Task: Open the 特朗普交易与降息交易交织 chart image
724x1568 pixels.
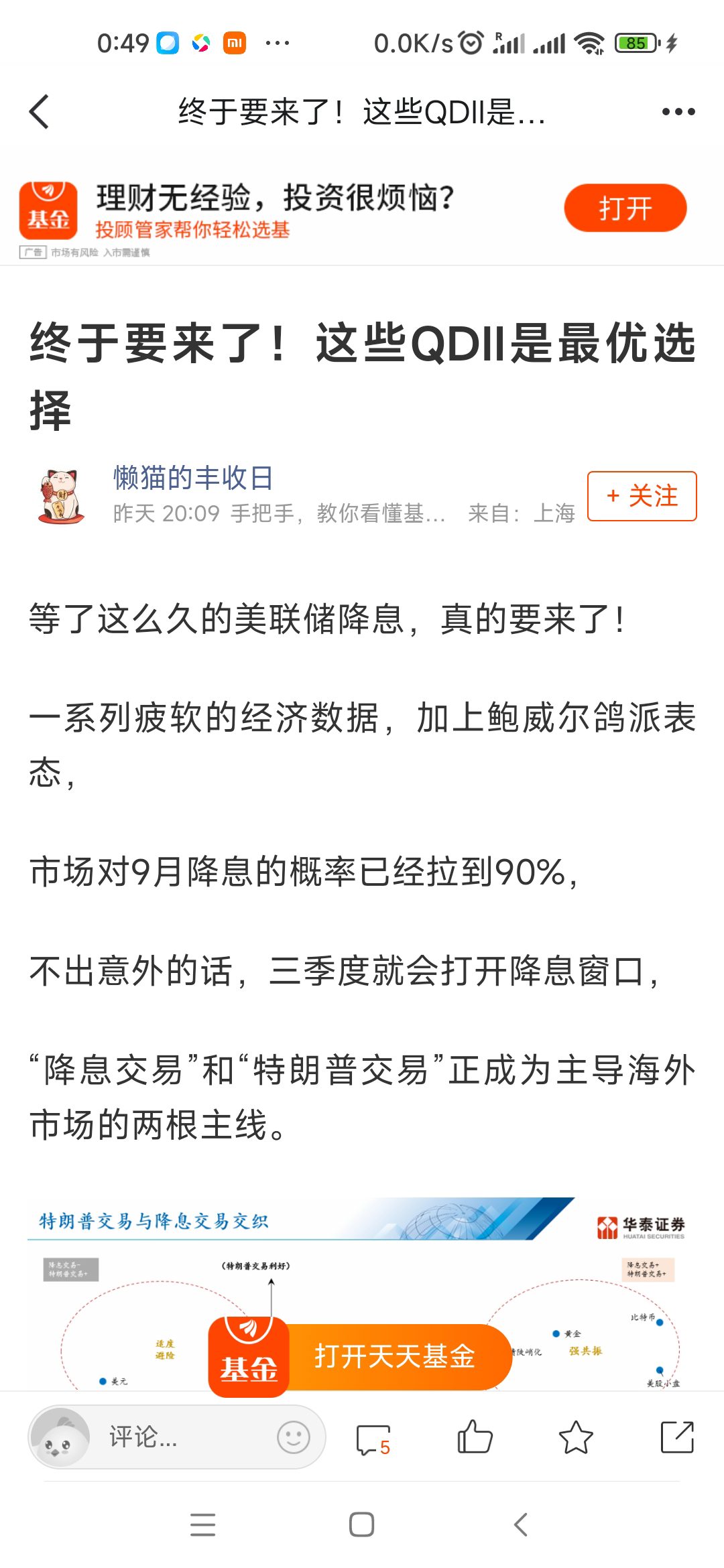Action: point(362,1292)
